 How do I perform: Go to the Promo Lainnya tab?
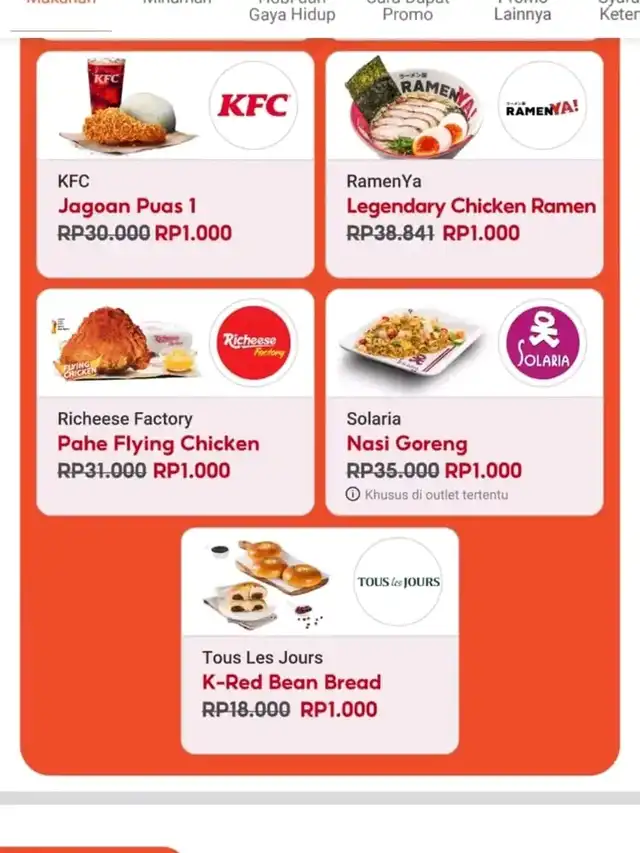coord(522,10)
